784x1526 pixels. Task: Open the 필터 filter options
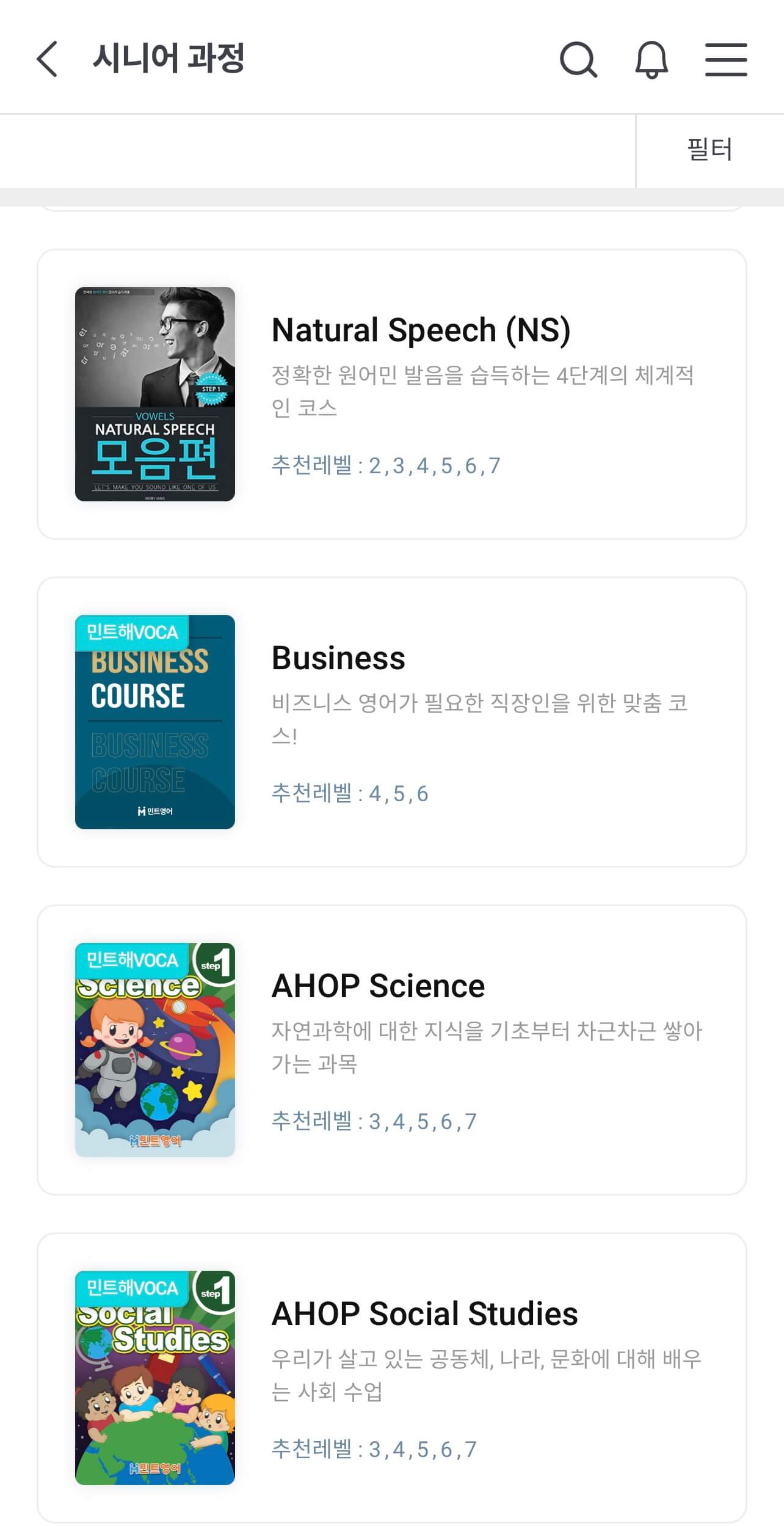pyautogui.click(x=710, y=148)
